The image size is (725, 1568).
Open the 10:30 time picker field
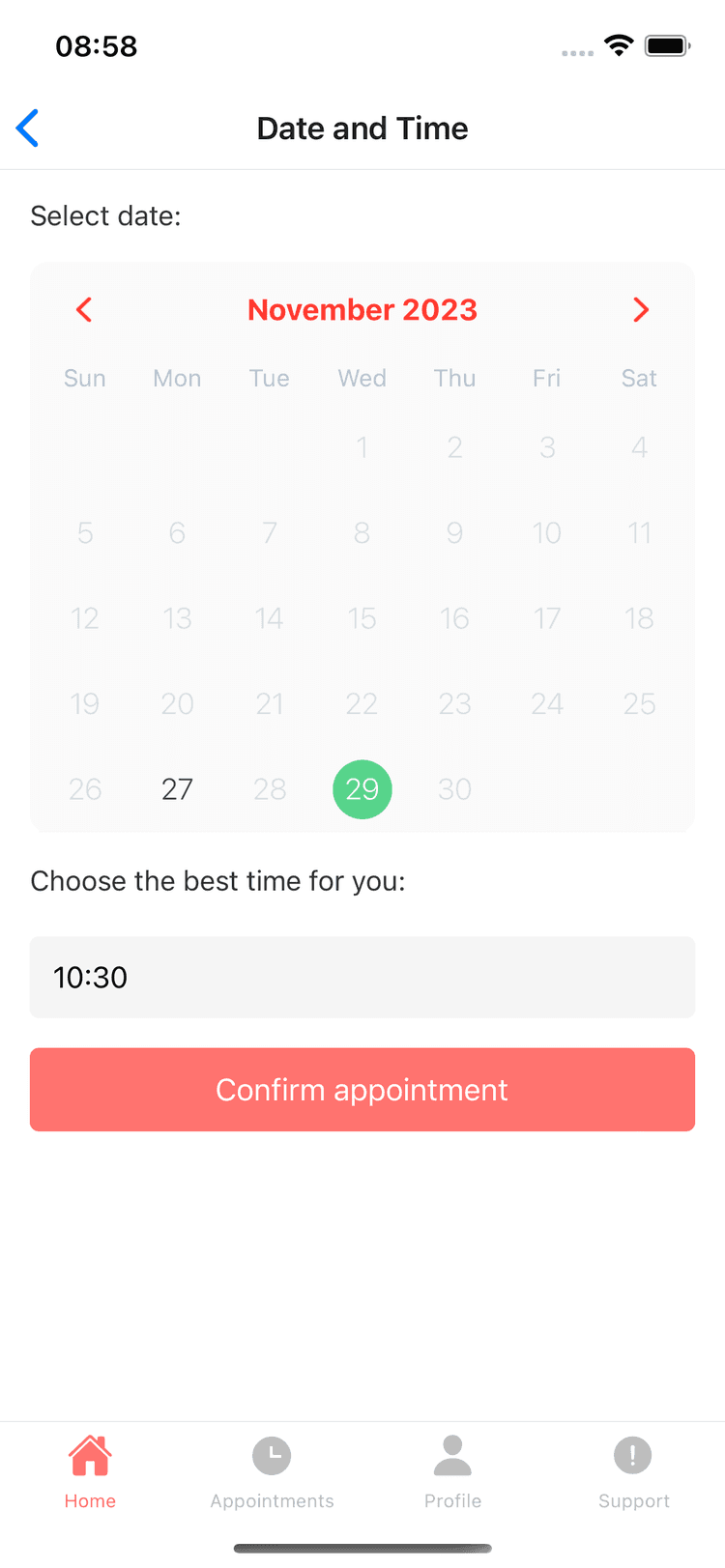click(x=362, y=977)
